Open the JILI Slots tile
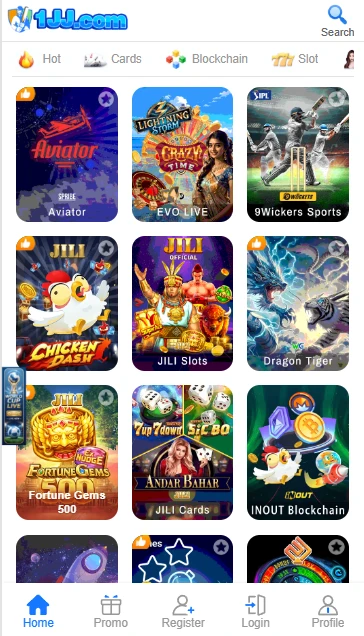The image size is (364, 636). [182, 303]
